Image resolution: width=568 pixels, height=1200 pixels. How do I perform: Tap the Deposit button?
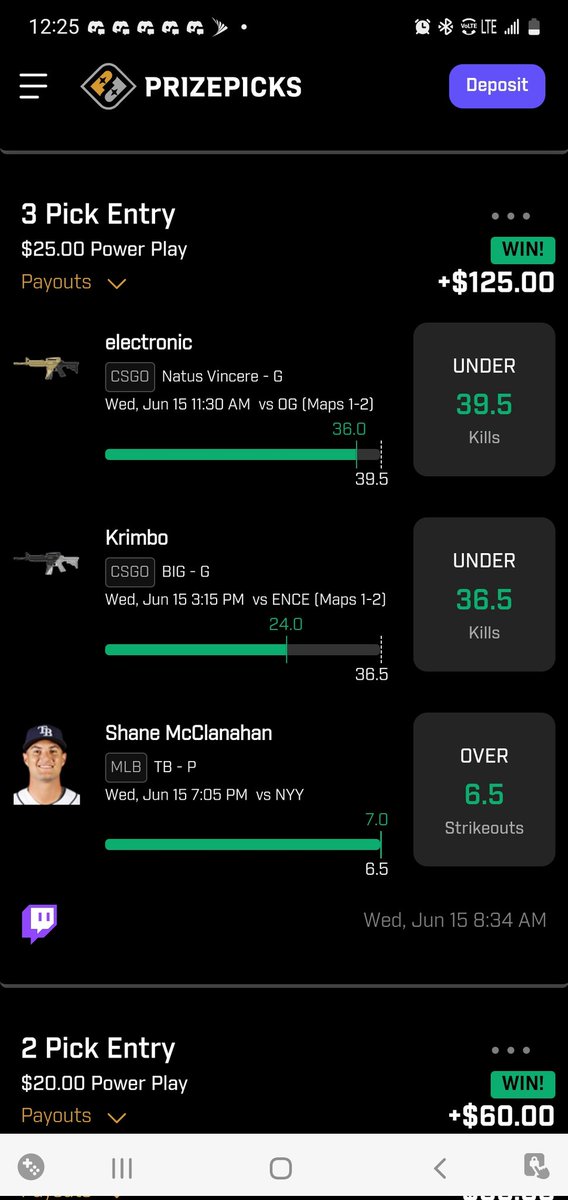(x=497, y=86)
